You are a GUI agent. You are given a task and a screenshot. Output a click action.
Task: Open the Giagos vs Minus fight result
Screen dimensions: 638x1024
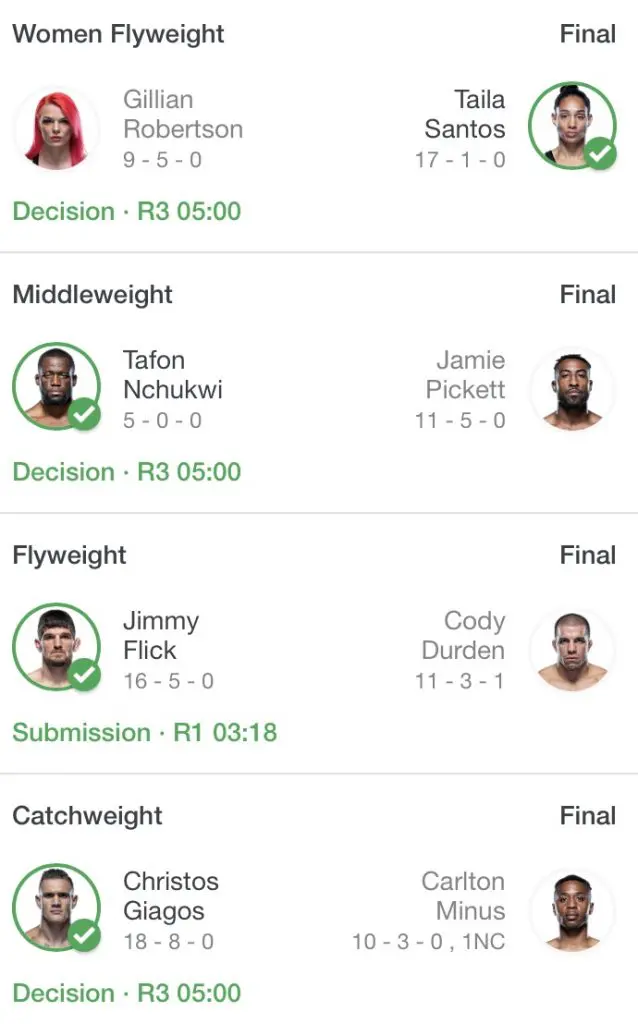point(318,911)
